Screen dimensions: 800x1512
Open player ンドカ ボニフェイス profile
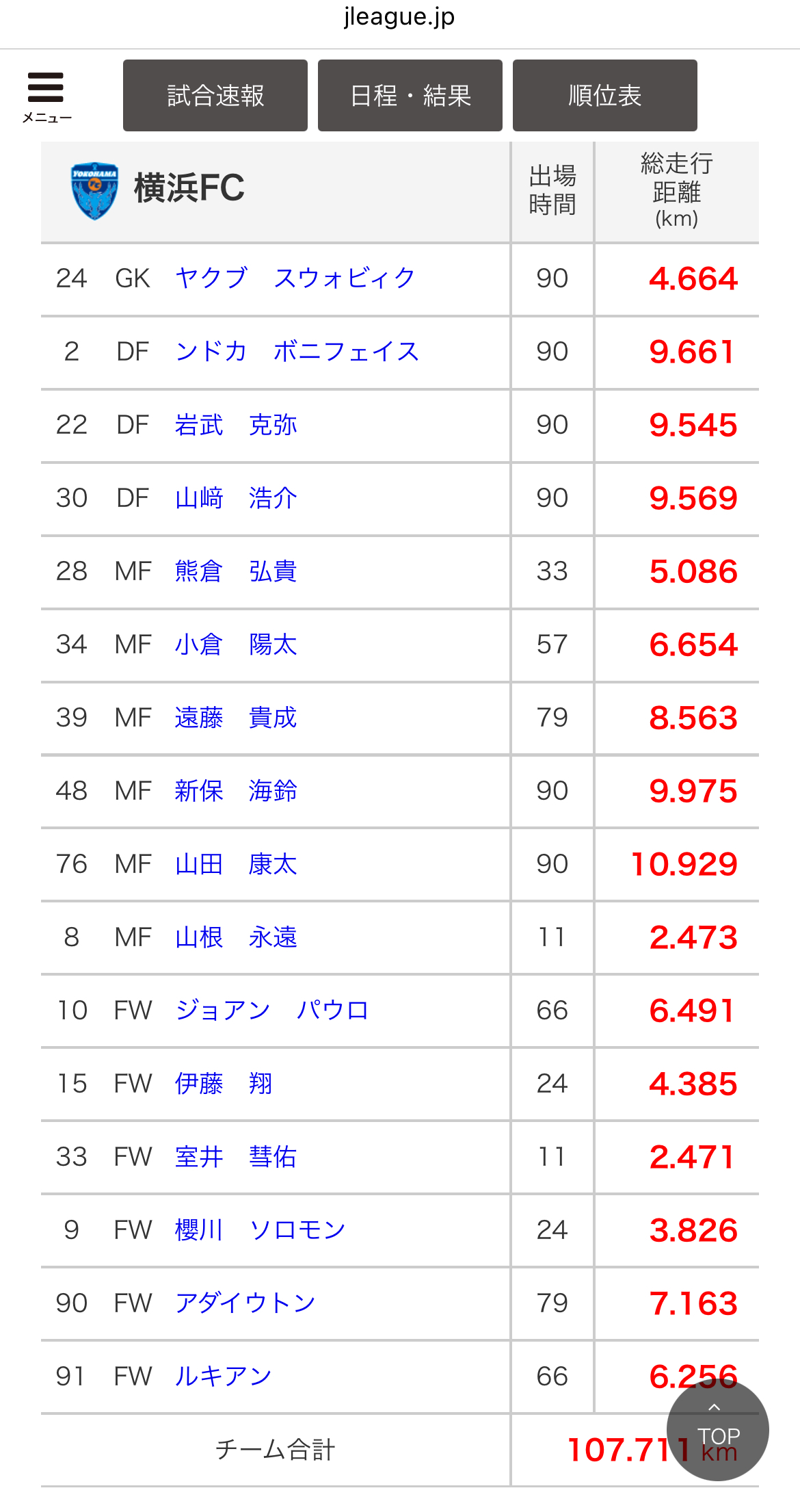[297, 352]
